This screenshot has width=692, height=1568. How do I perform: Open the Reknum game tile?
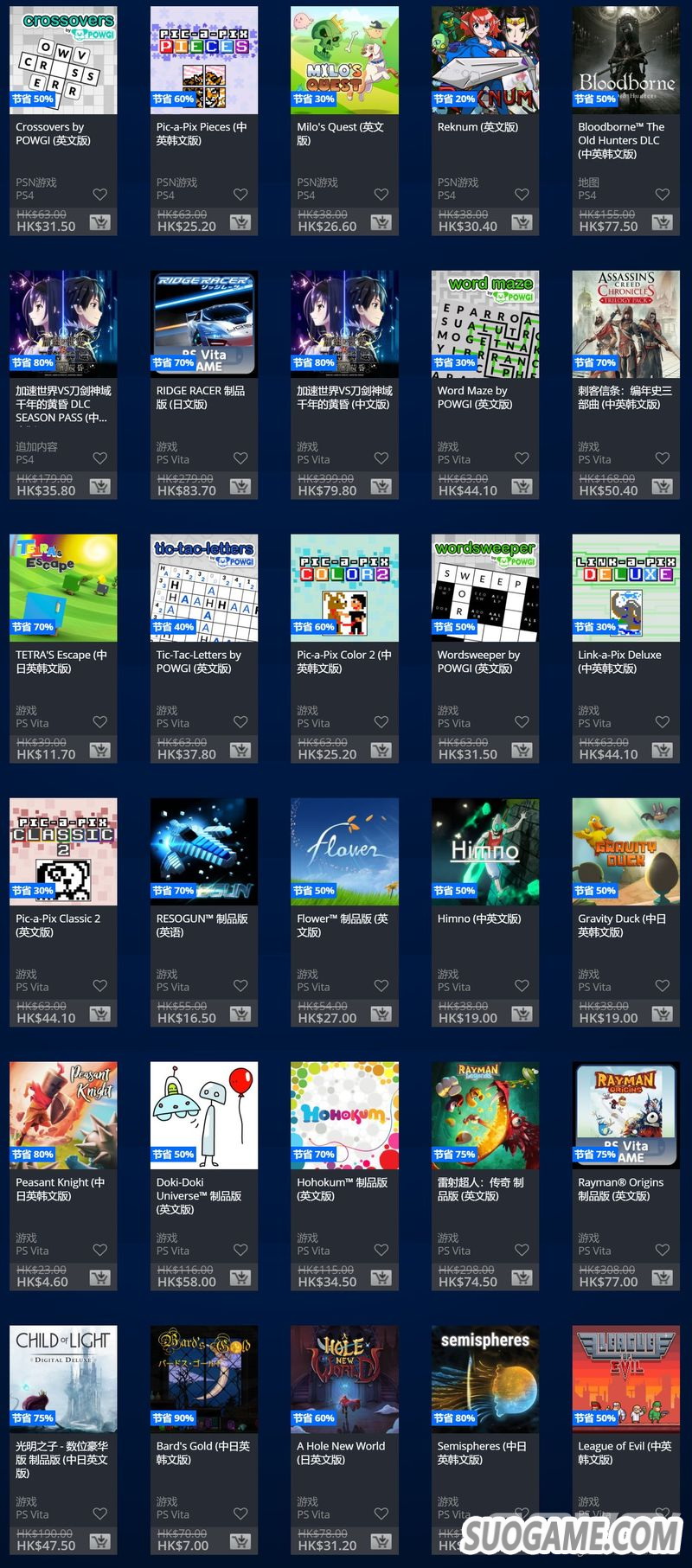click(x=484, y=61)
